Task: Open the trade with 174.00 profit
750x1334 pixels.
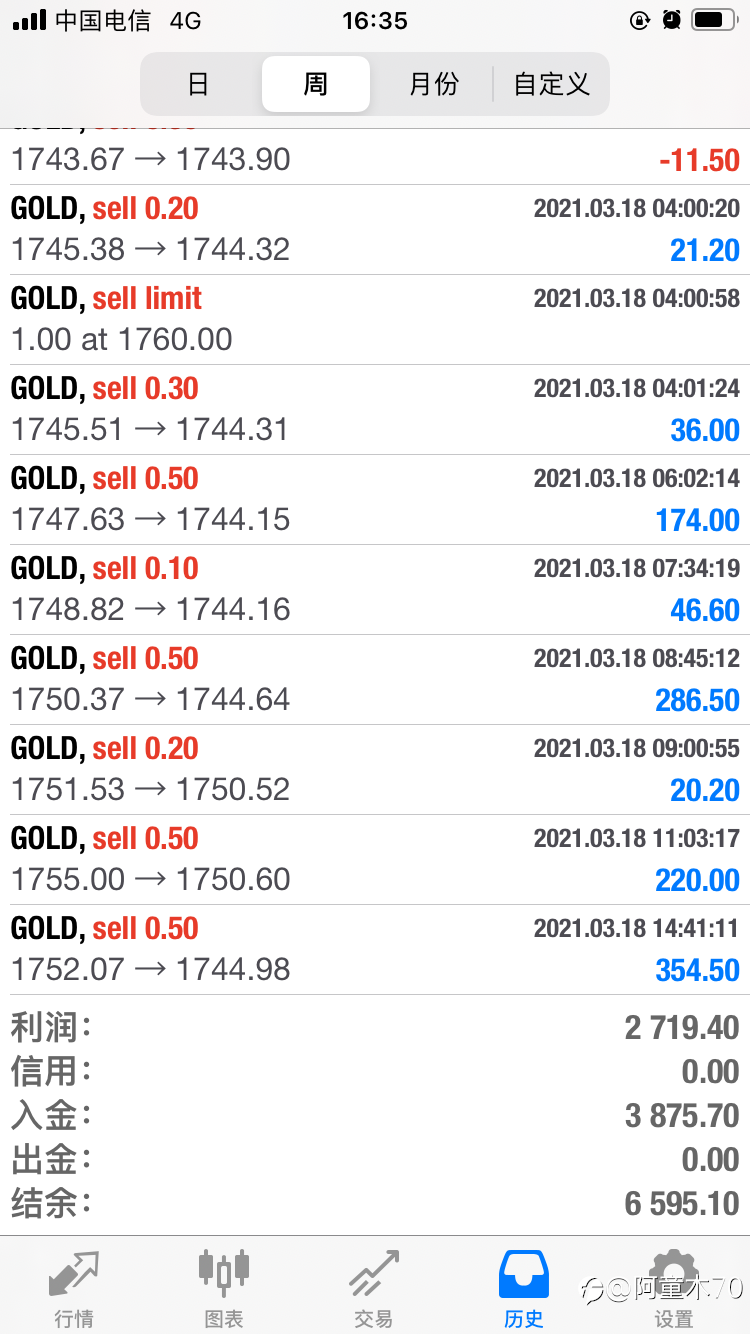Action: pos(375,500)
